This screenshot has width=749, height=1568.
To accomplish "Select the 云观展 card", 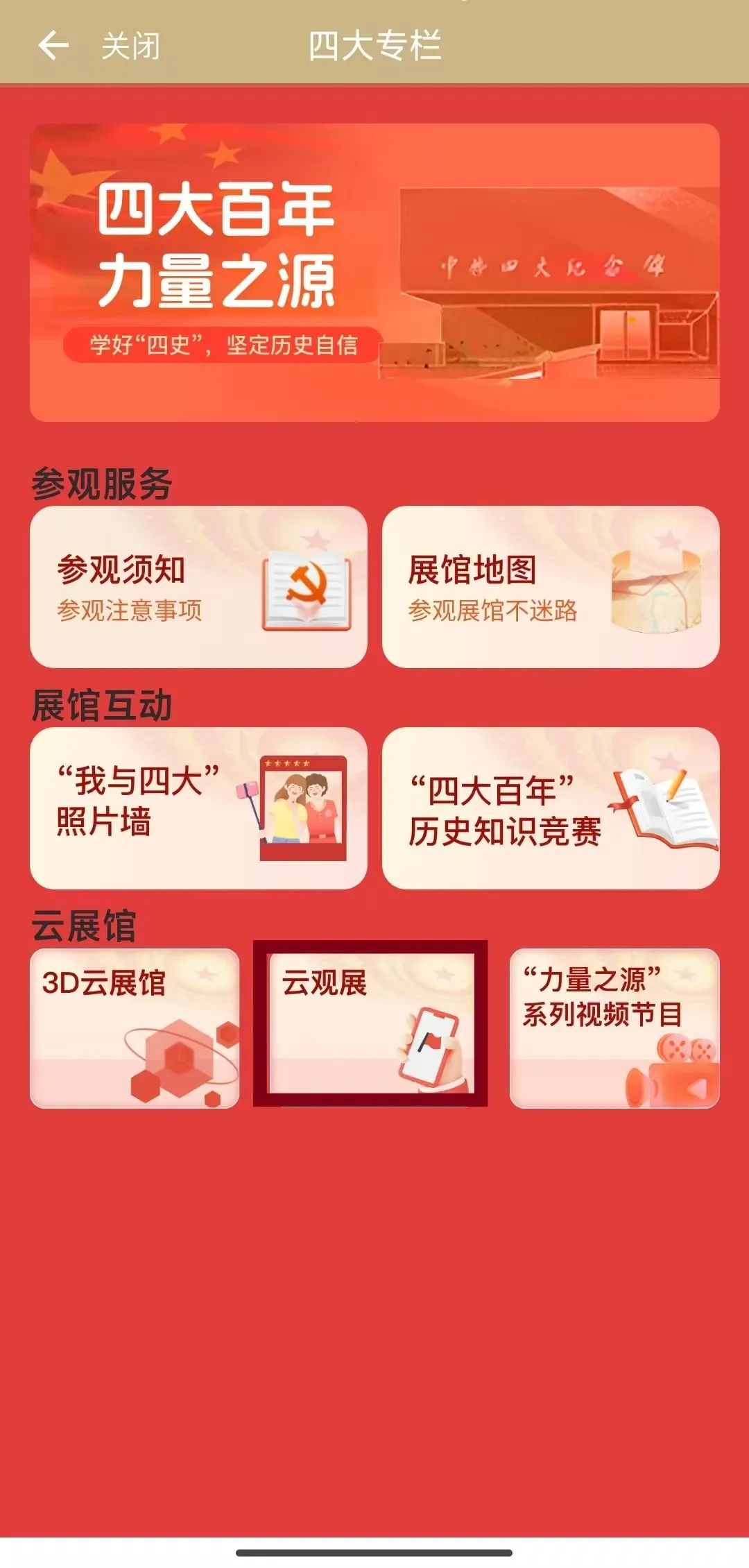I will [371, 1024].
